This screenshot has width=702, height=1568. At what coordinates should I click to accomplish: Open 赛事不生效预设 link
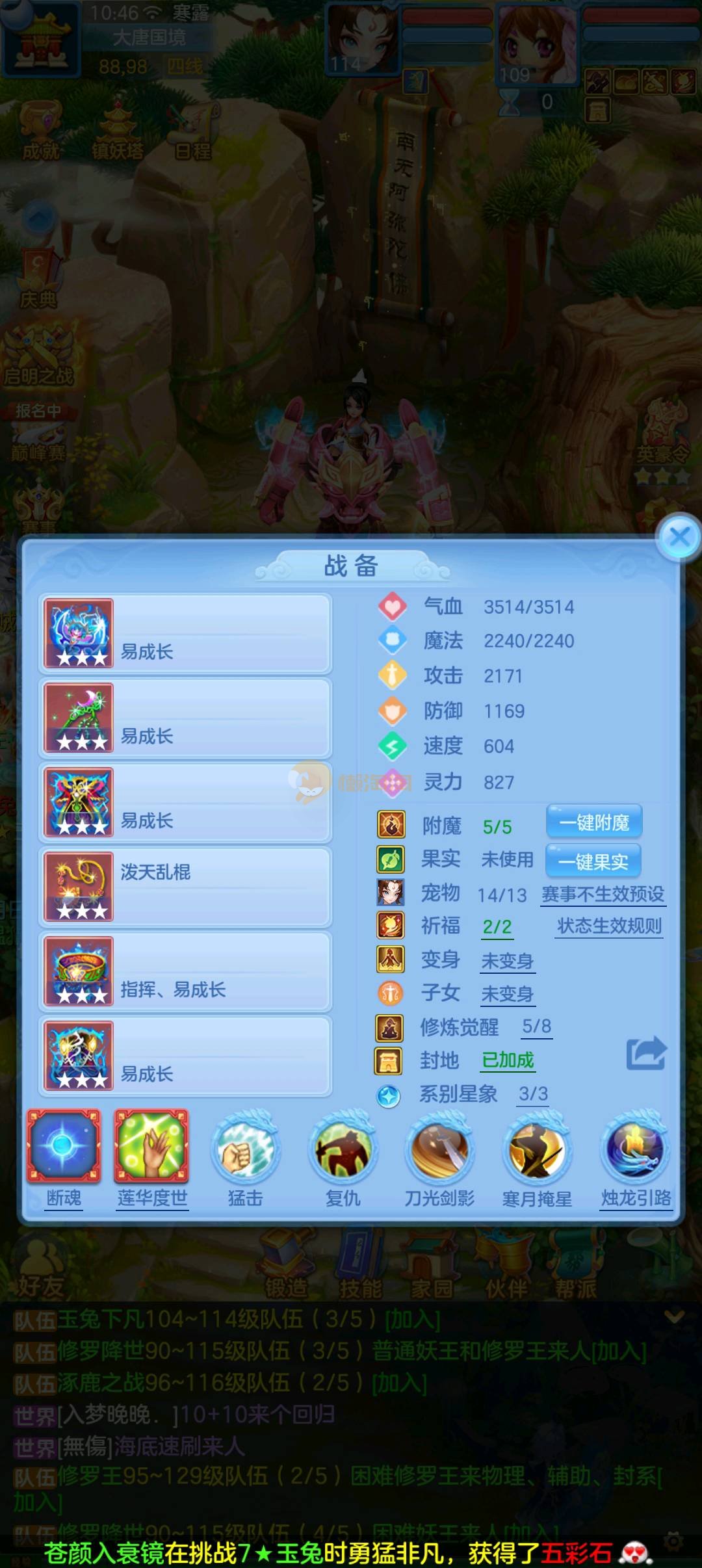click(x=603, y=895)
